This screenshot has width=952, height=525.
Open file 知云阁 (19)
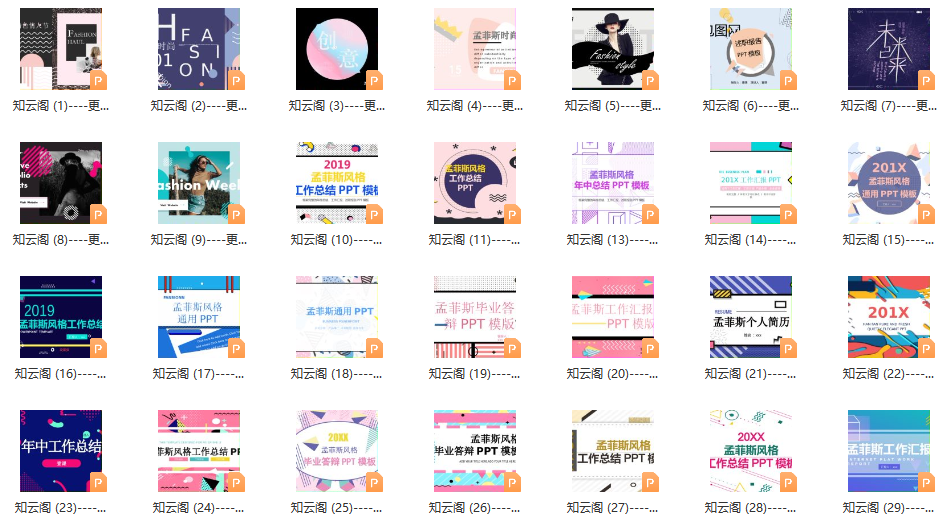tap(475, 317)
